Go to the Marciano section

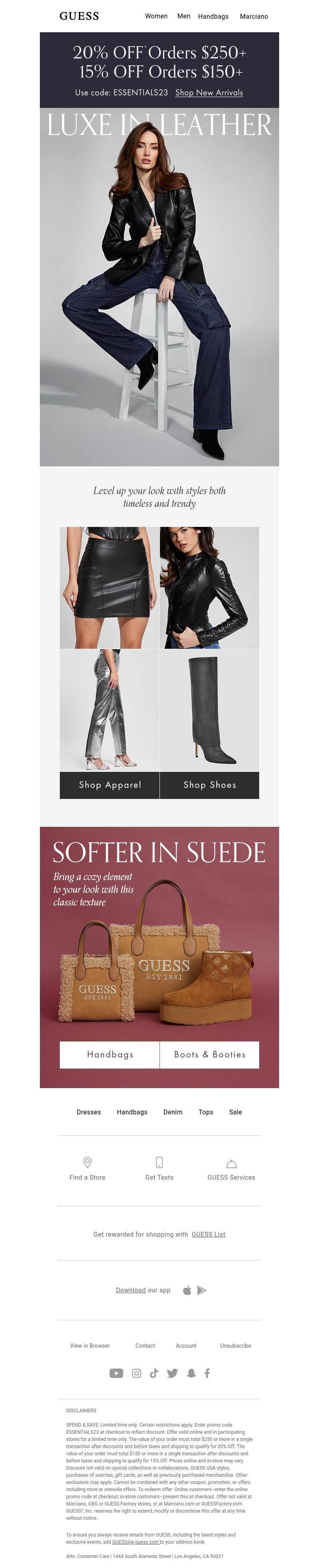(254, 16)
